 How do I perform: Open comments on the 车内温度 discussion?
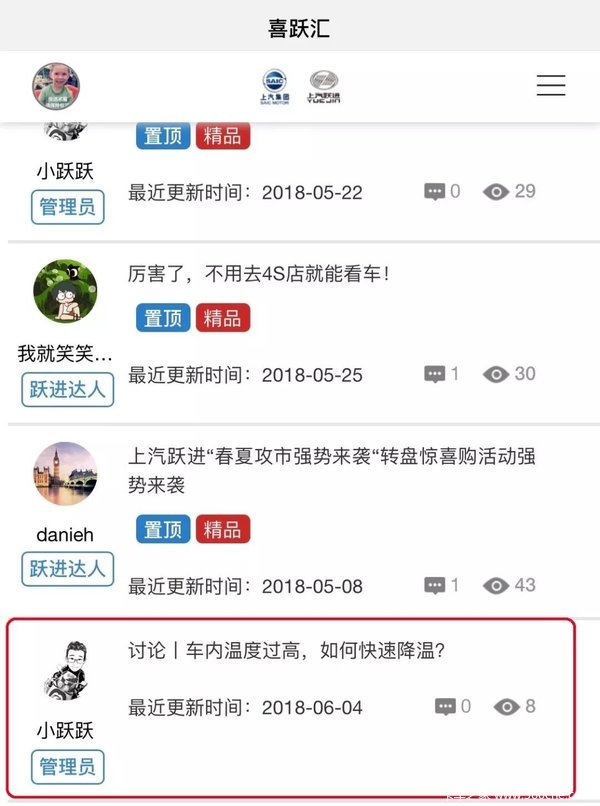(452, 707)
